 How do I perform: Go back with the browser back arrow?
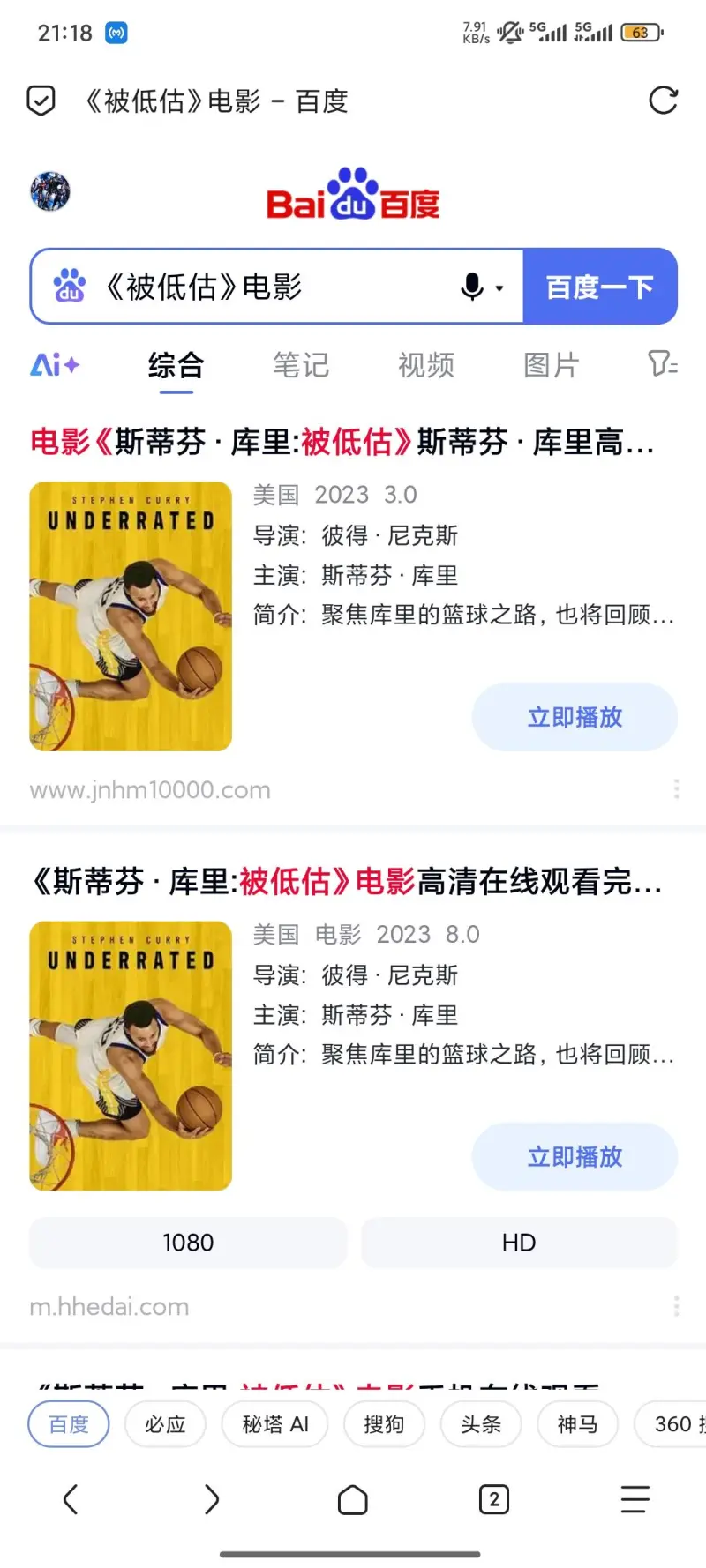click(71, 1499)
